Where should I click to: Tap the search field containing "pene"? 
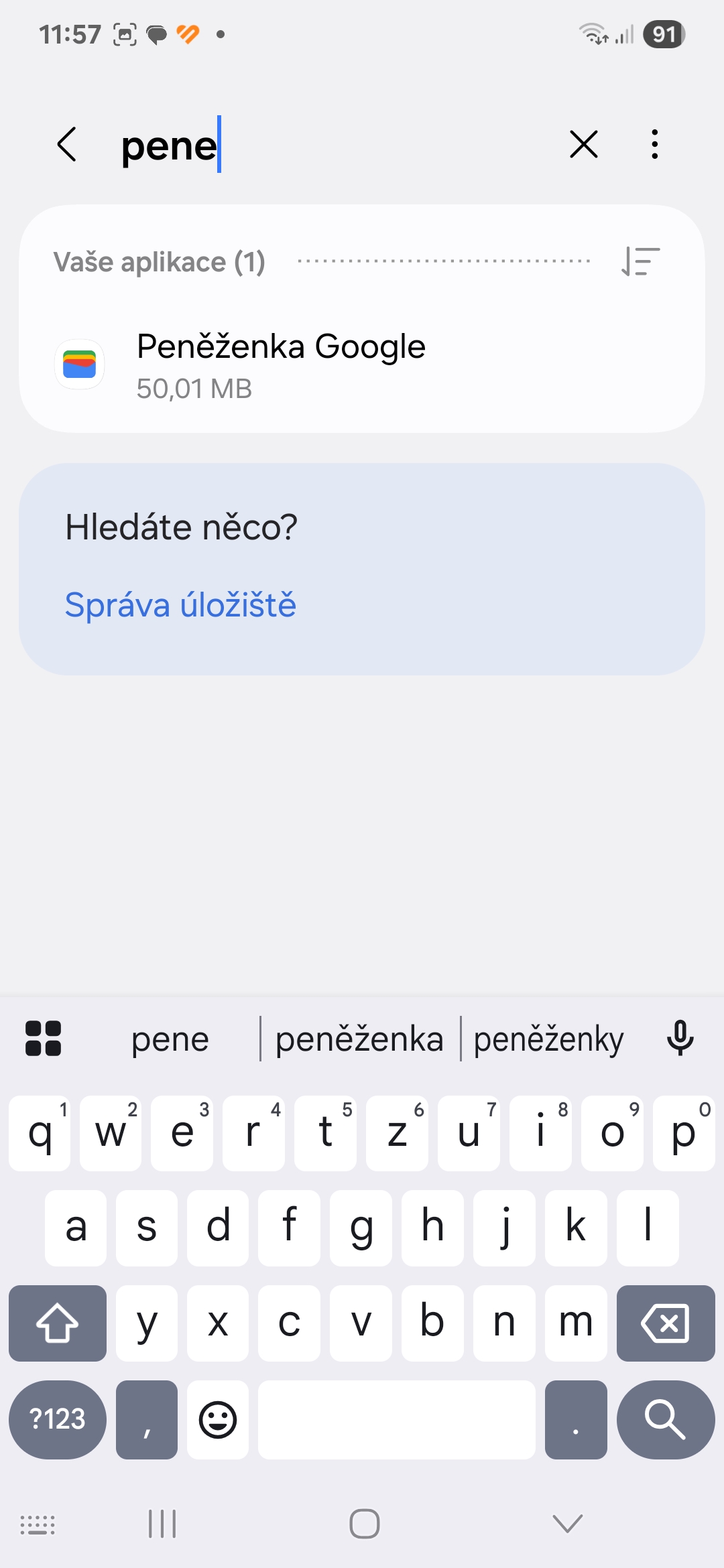click(x=335, y=145)
